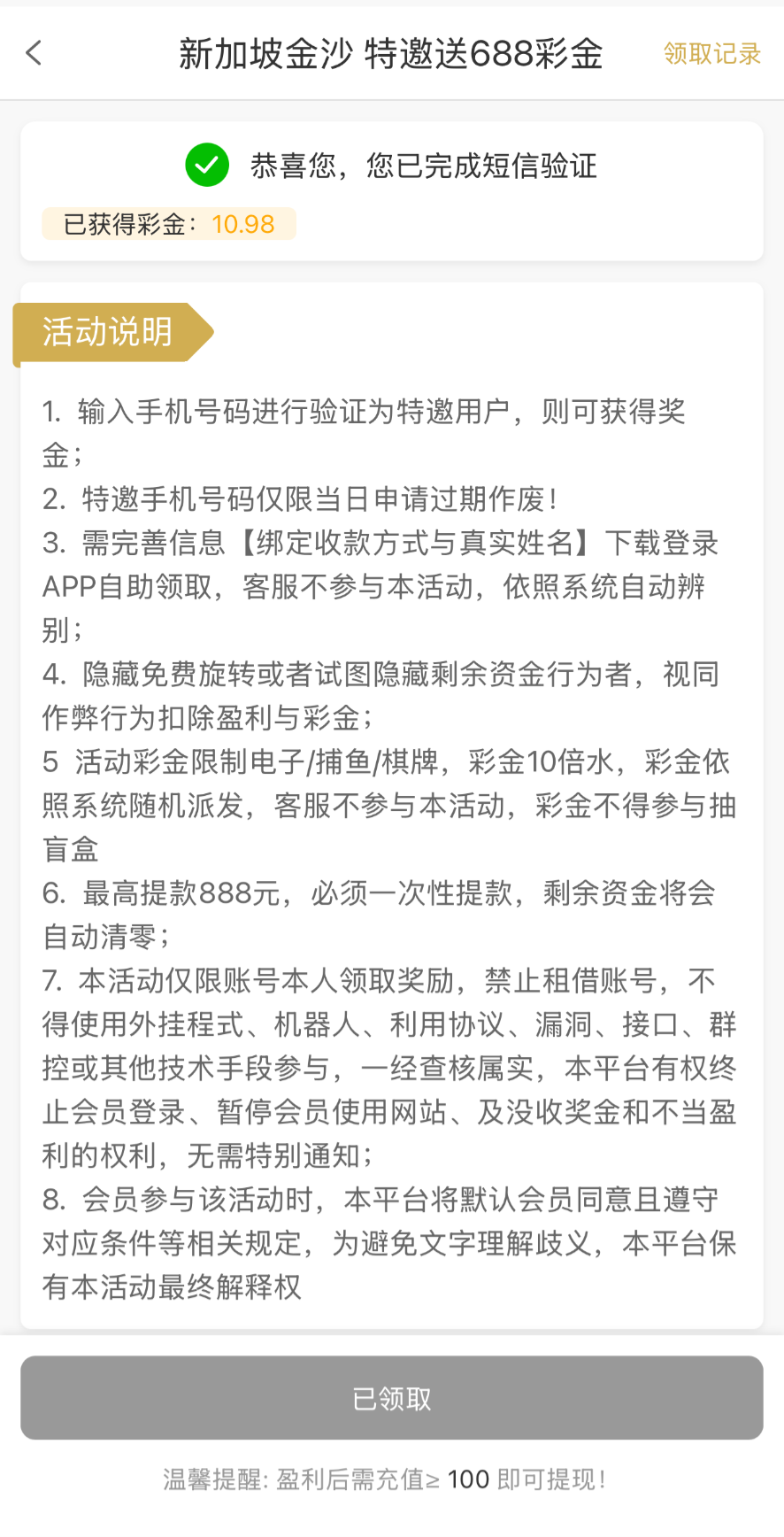
Task: Open 领取记录 claim history
Action: [x=711, y=54]
